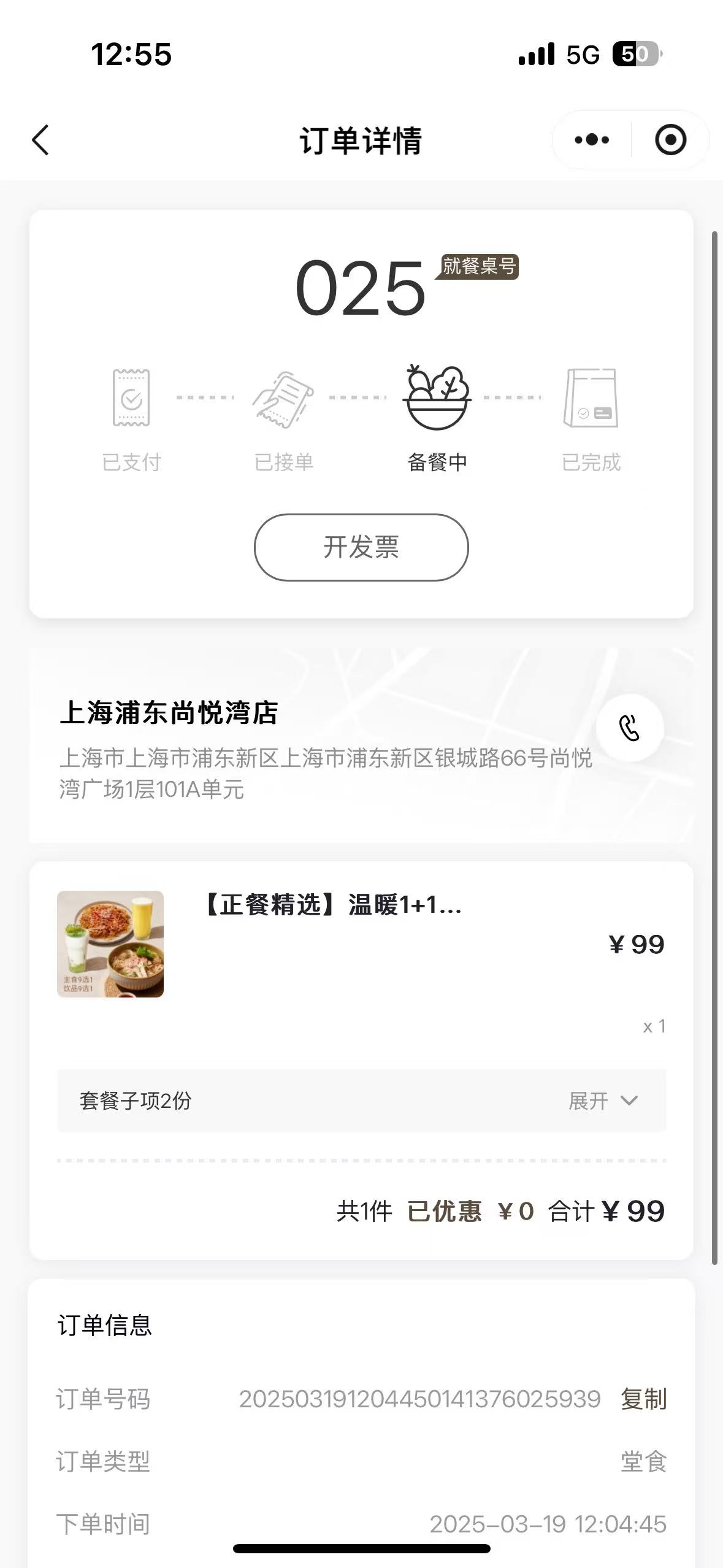Tap the 开发票 invoice button

tap(361, 547)
